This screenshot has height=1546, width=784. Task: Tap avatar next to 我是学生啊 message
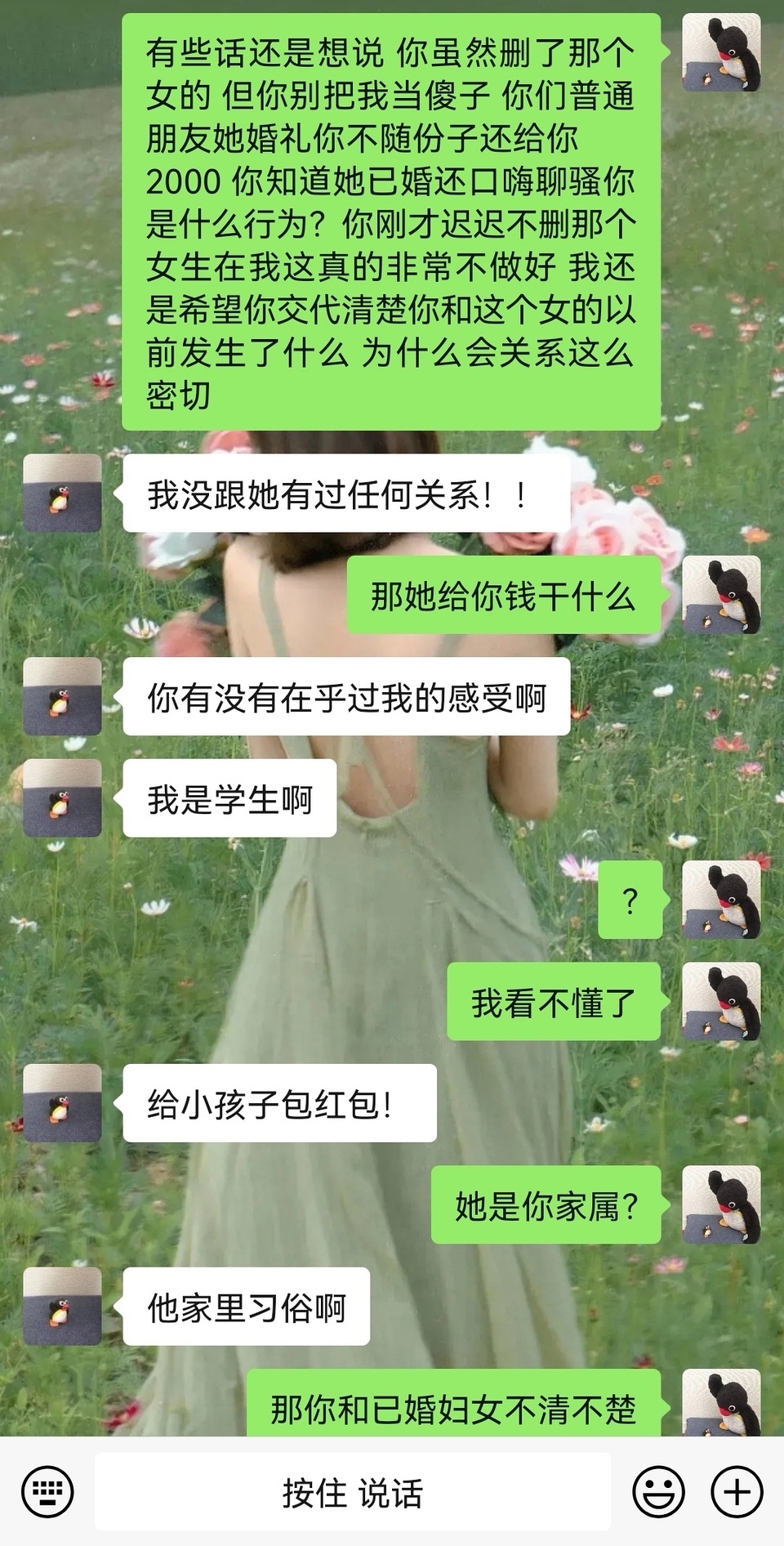62,798
